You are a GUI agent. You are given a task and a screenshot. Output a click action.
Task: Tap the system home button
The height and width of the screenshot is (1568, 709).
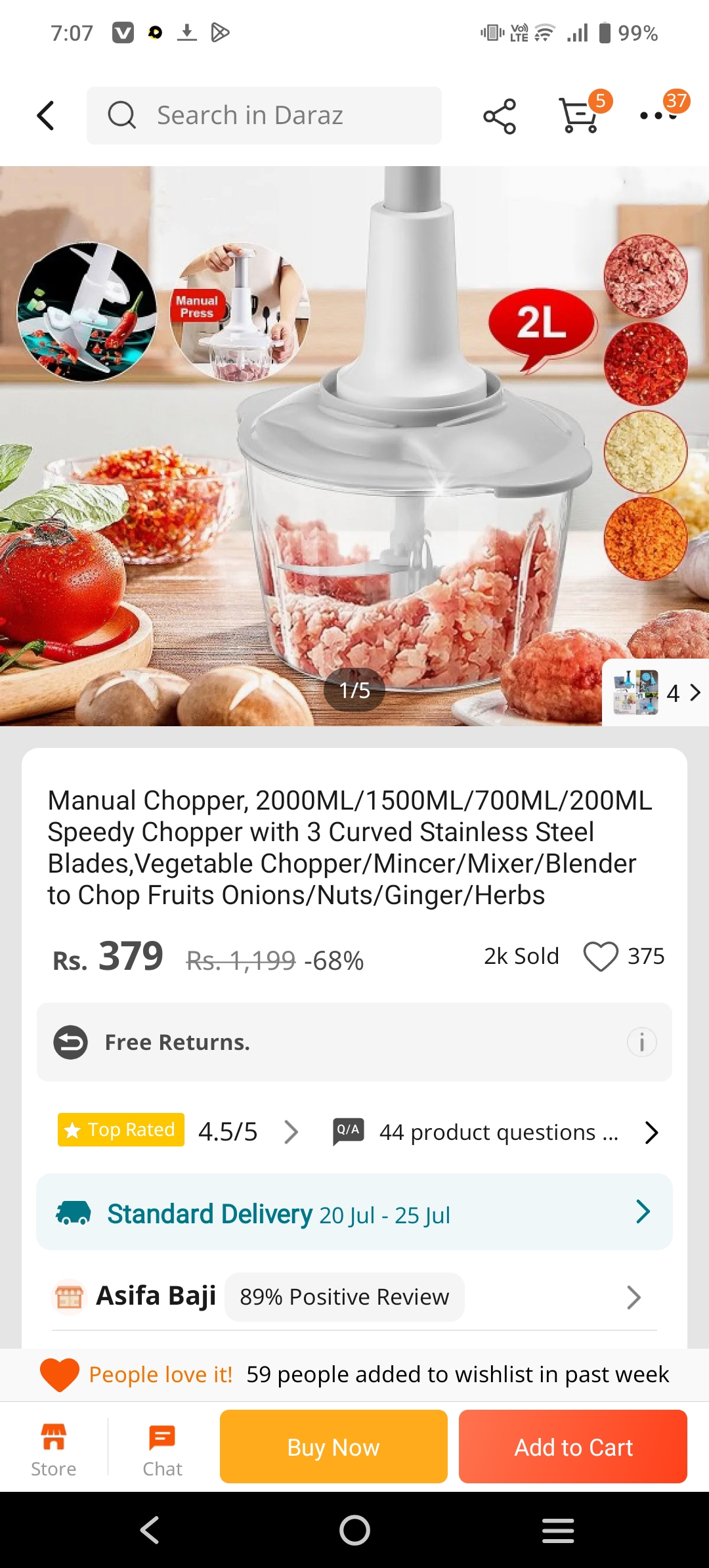coord(354,1531)
